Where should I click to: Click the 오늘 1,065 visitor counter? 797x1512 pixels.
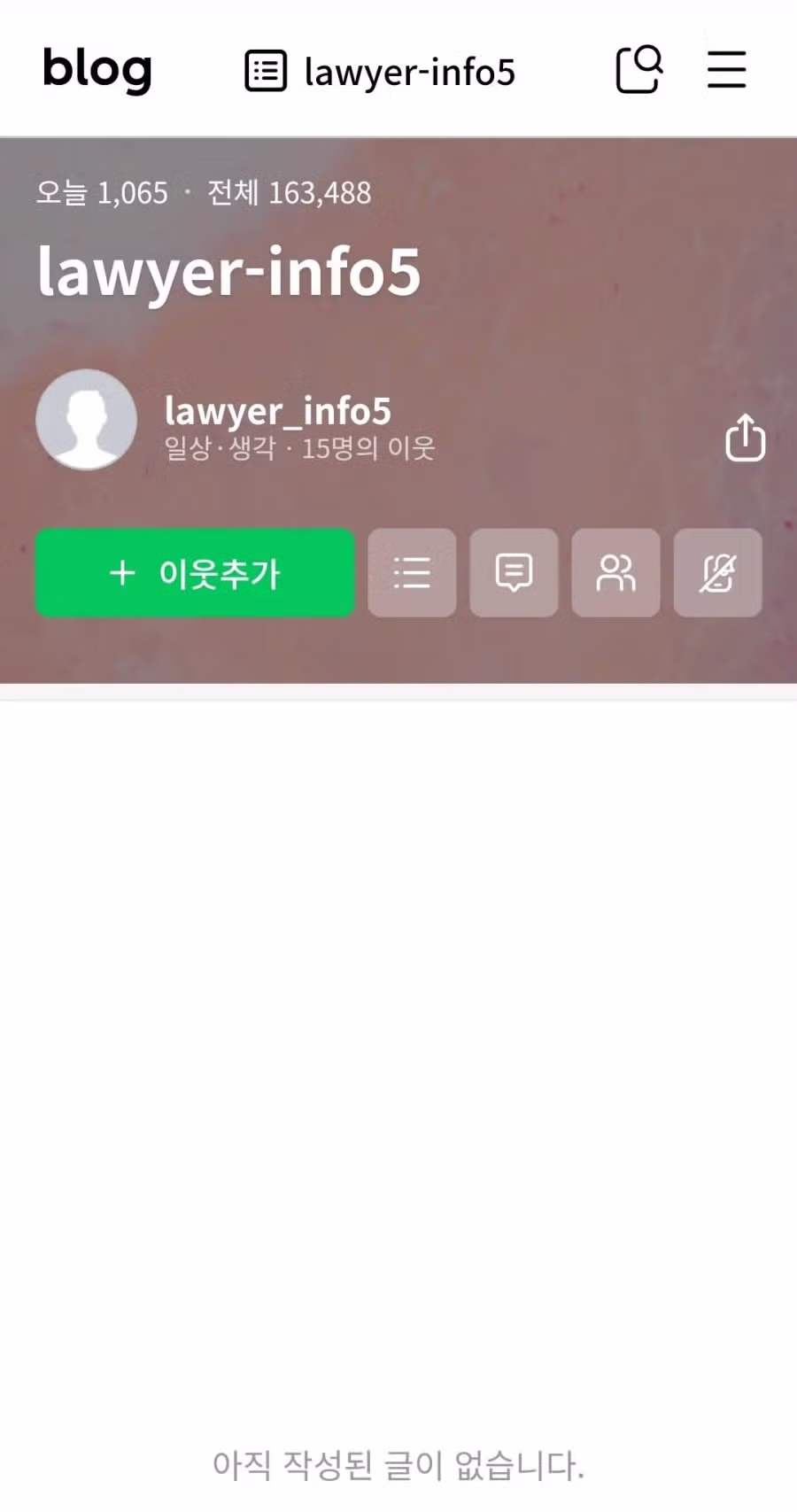[101, 192]
